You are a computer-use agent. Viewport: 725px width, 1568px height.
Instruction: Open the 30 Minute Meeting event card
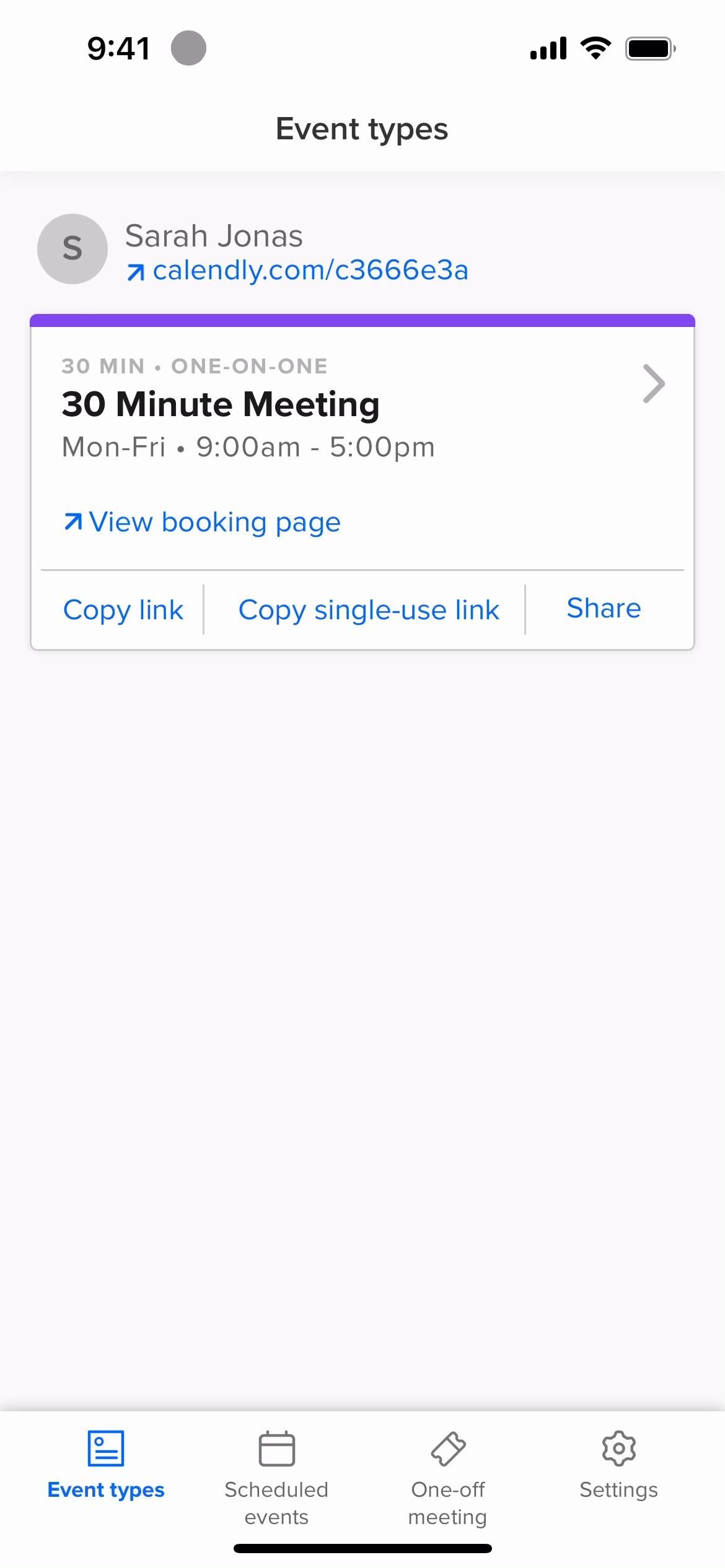pyautogui.click(x=221, y=404)
